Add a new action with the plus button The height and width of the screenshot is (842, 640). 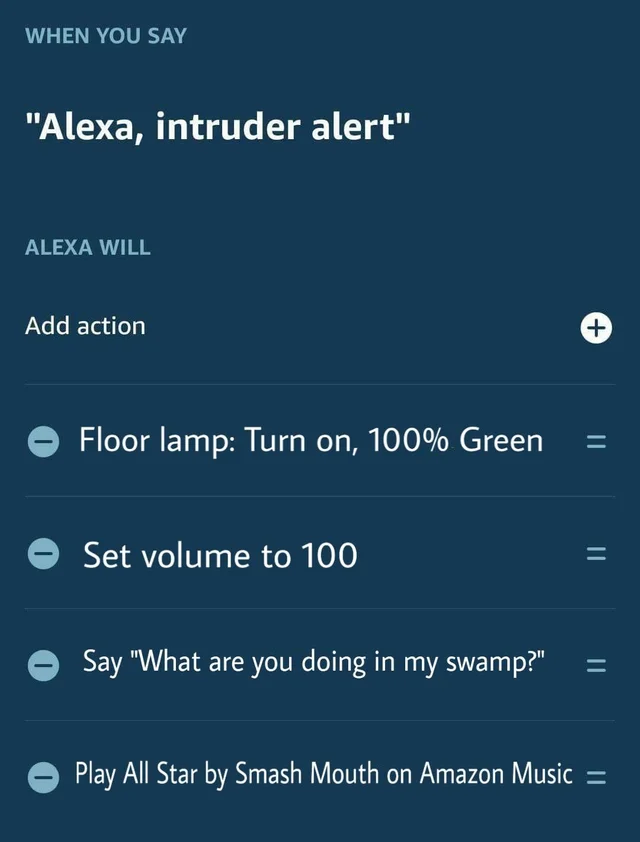(596, 328)
